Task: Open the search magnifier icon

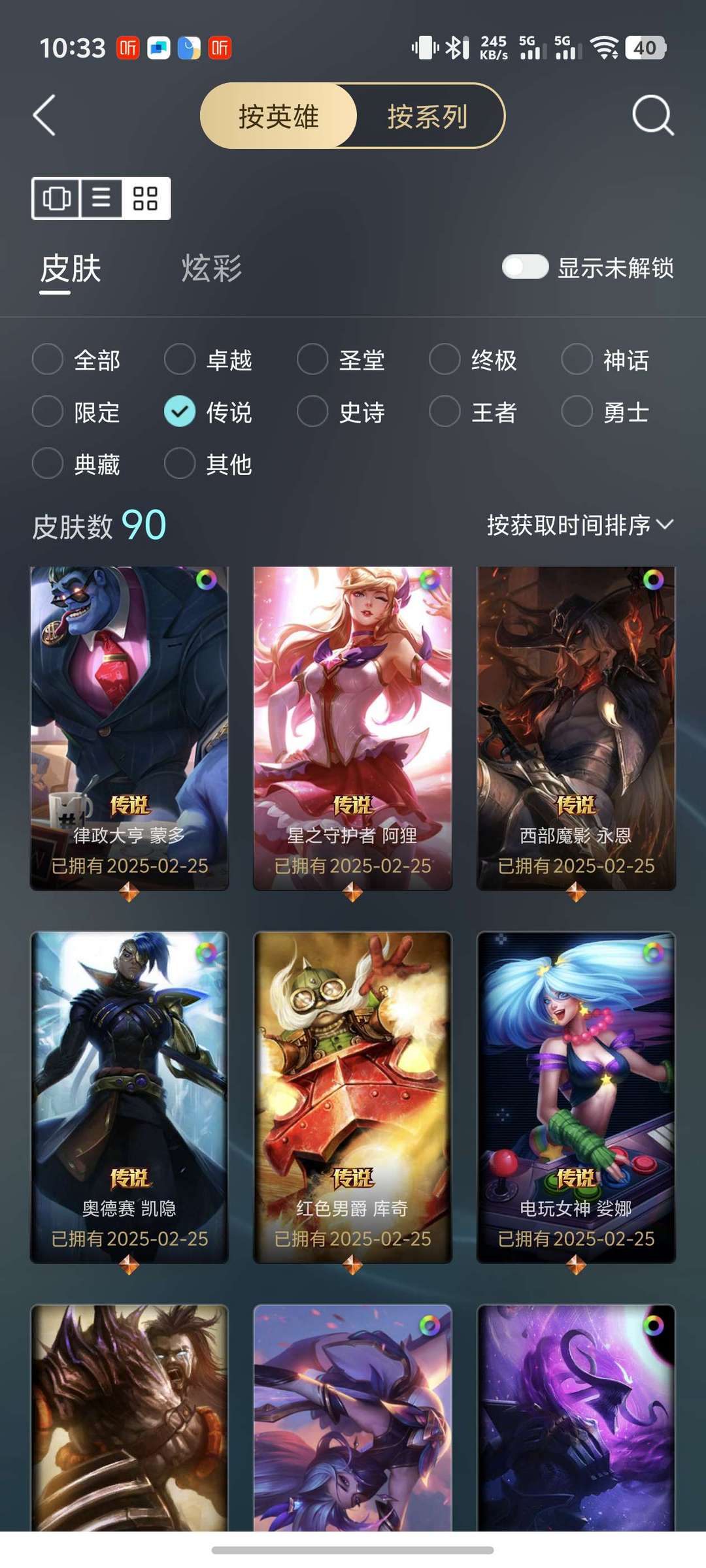Action: (652, 116)
